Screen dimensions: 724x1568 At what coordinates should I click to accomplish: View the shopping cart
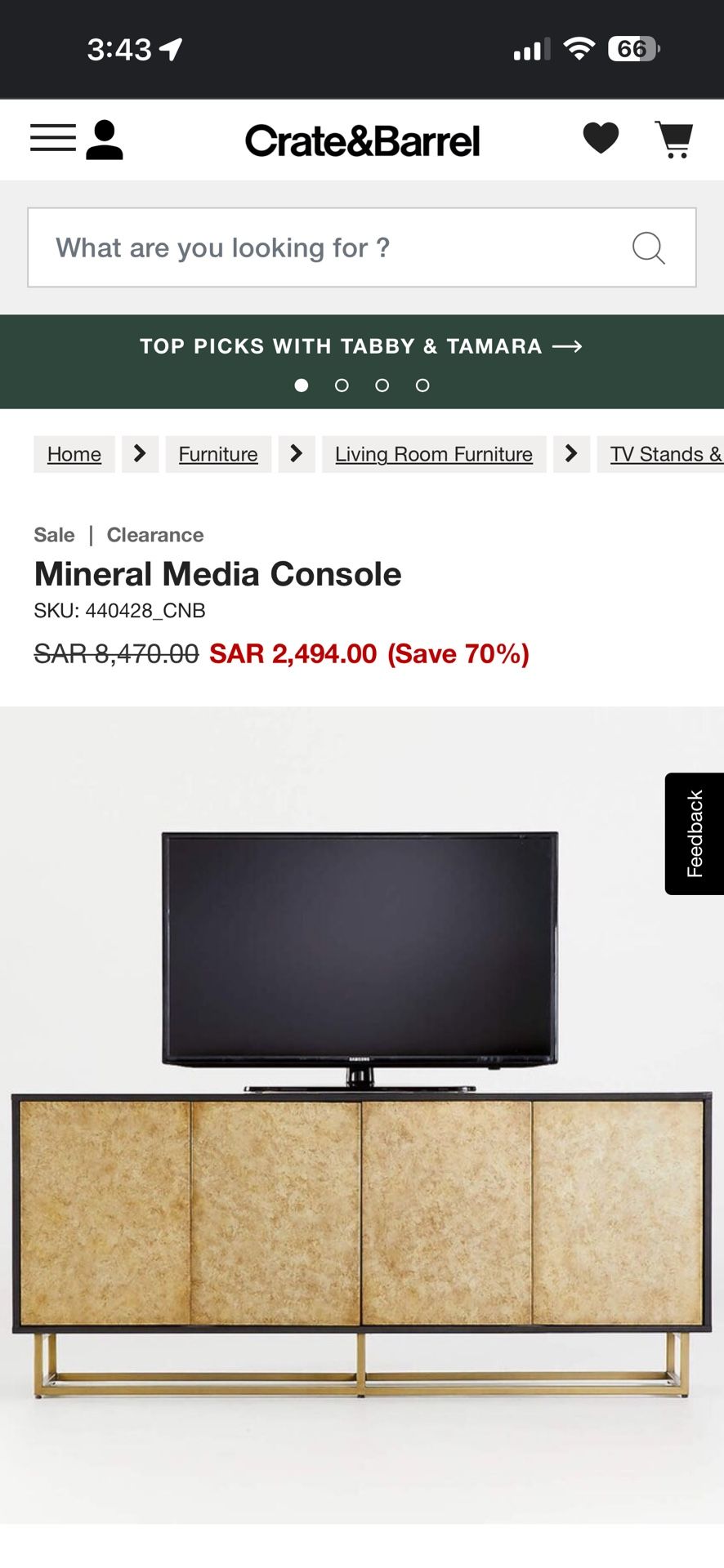point(674,140)
